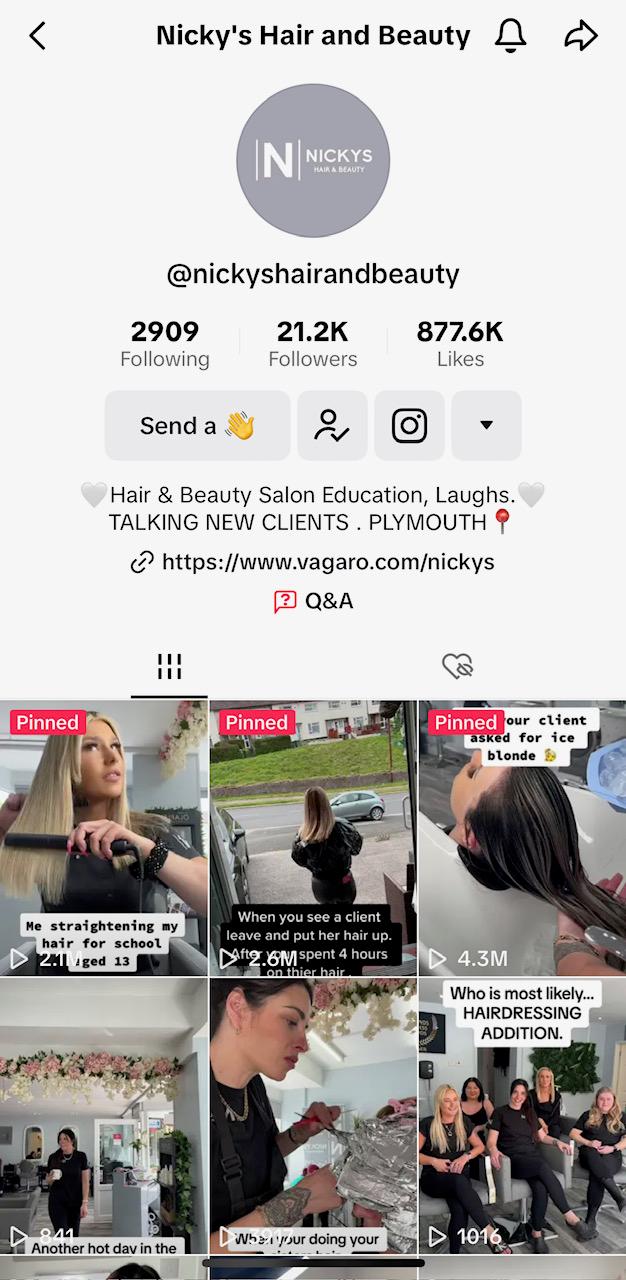The width and height of the screenshot is (626, 1280).
Task: Expand the suggested accounts dropdown arrow
Action: point(486,426)
